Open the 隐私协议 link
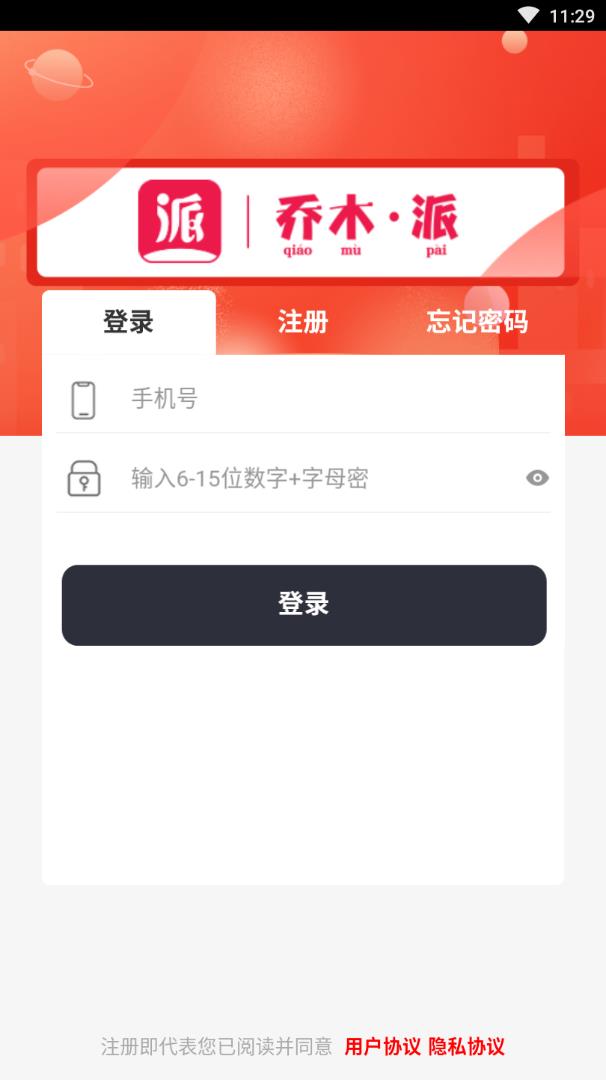The height and width of the screenshot is (1080, 606). pos(467,1046)
